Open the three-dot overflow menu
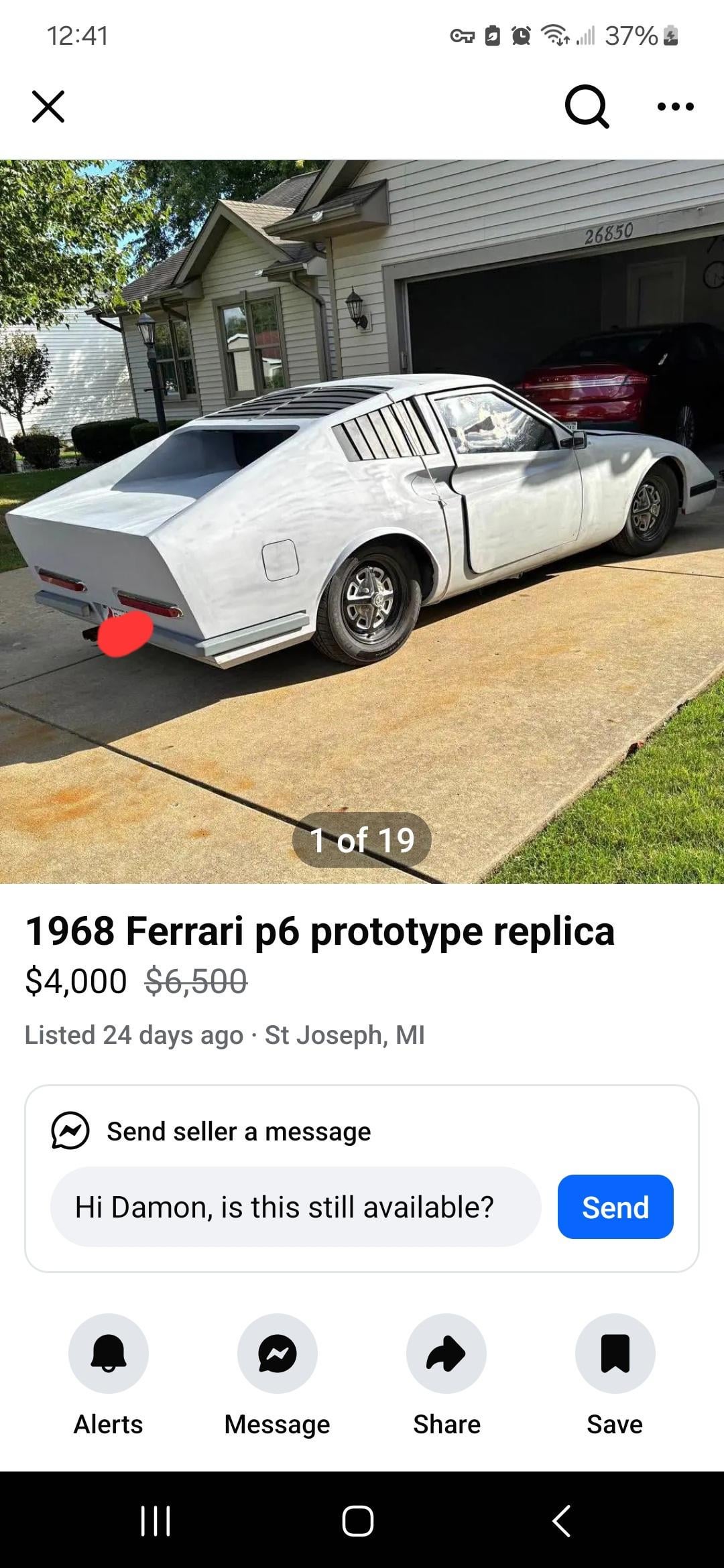The image size is (724, 1568). point(675,107)
